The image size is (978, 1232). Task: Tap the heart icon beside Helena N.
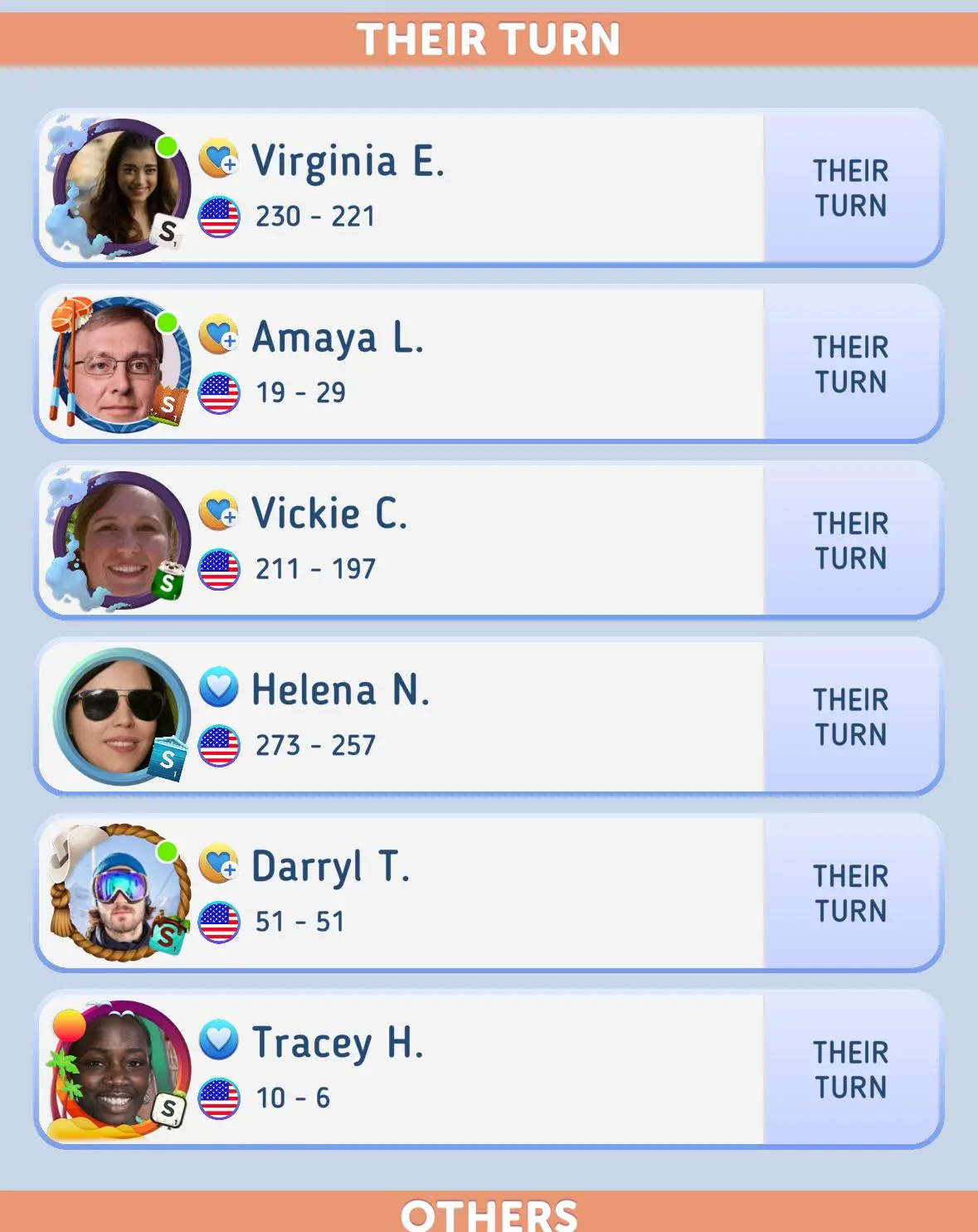(219, 687)
